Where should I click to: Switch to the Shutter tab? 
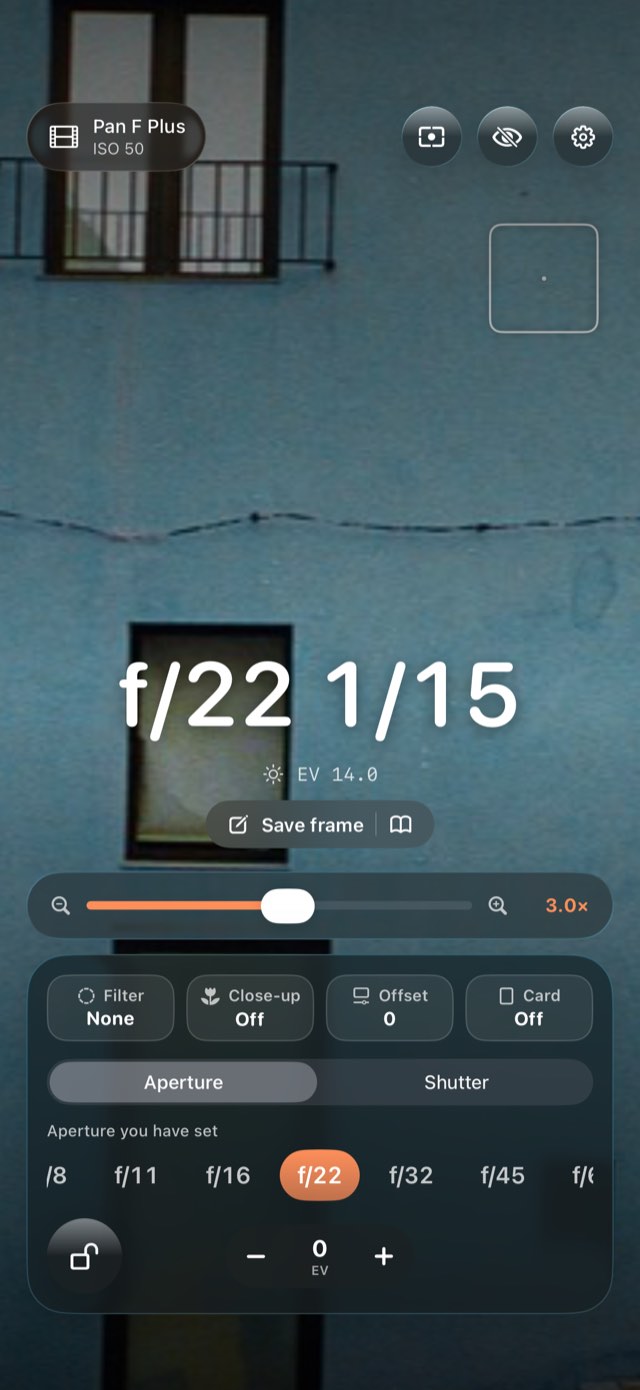click(x=456, y=1083)
